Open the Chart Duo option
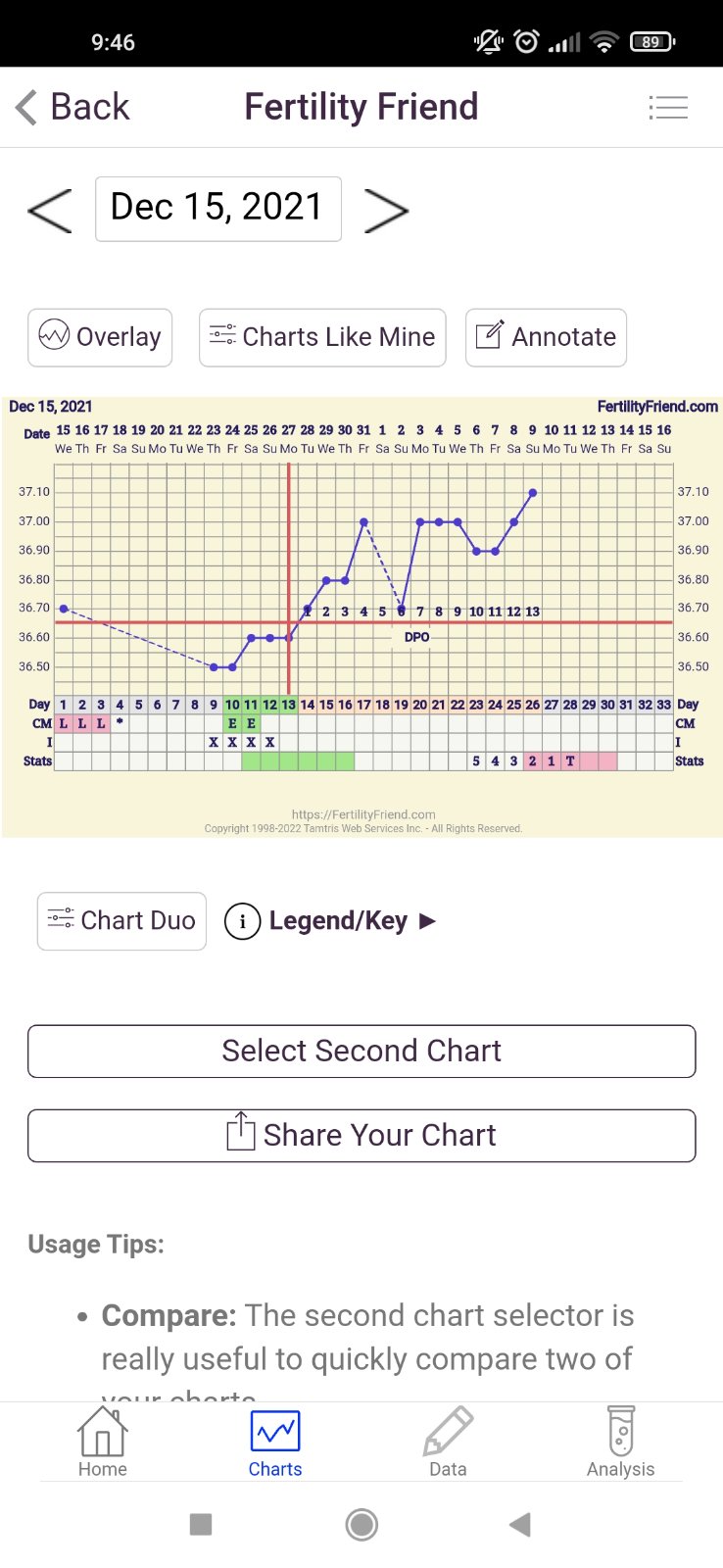 click(x=121, y=920)
